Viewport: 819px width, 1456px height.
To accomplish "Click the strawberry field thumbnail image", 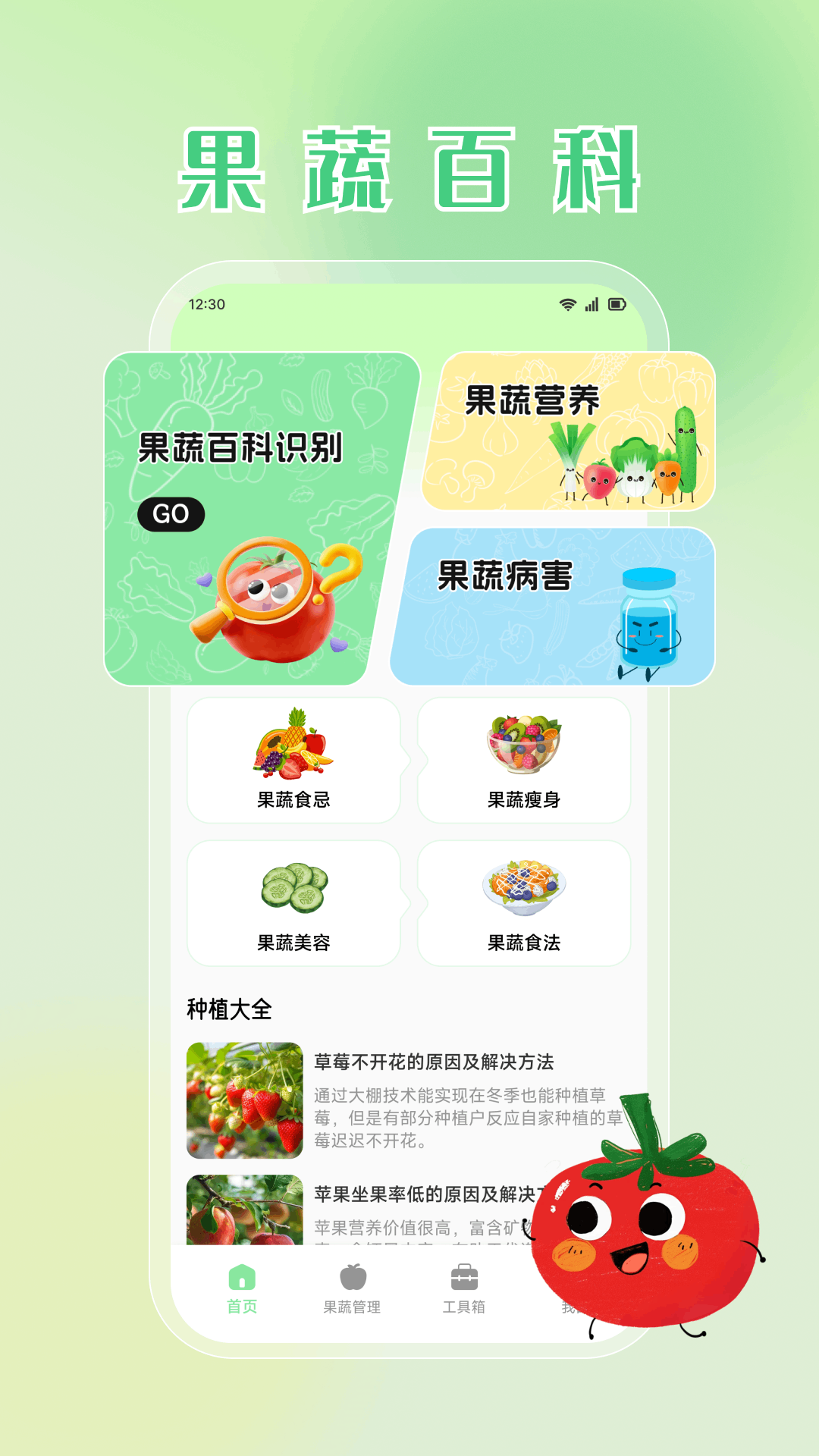I will click(x=244, y=1101).
